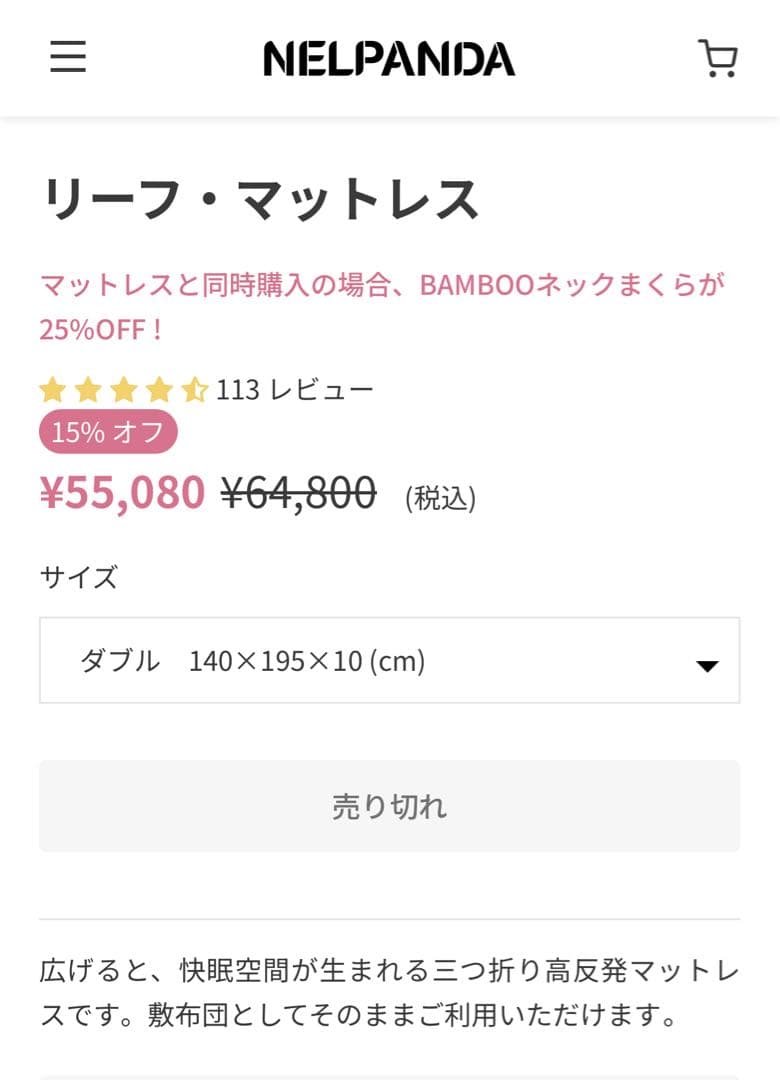Click the 売り切れ sold-out button
Image resolution: width=780 pixels, height=1080 pixels.
coord(389,805)
